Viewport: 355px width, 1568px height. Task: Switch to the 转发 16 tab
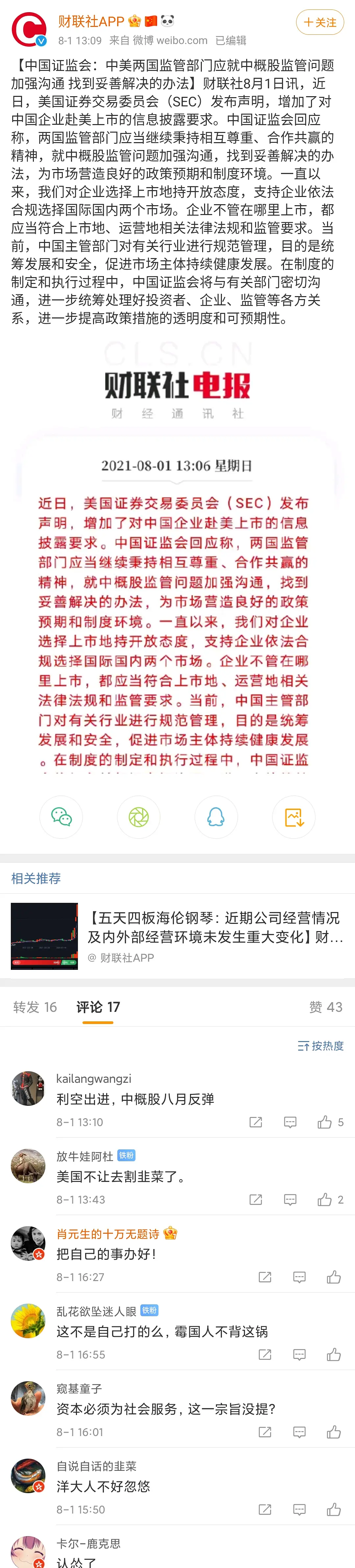tap(35, 1007)
